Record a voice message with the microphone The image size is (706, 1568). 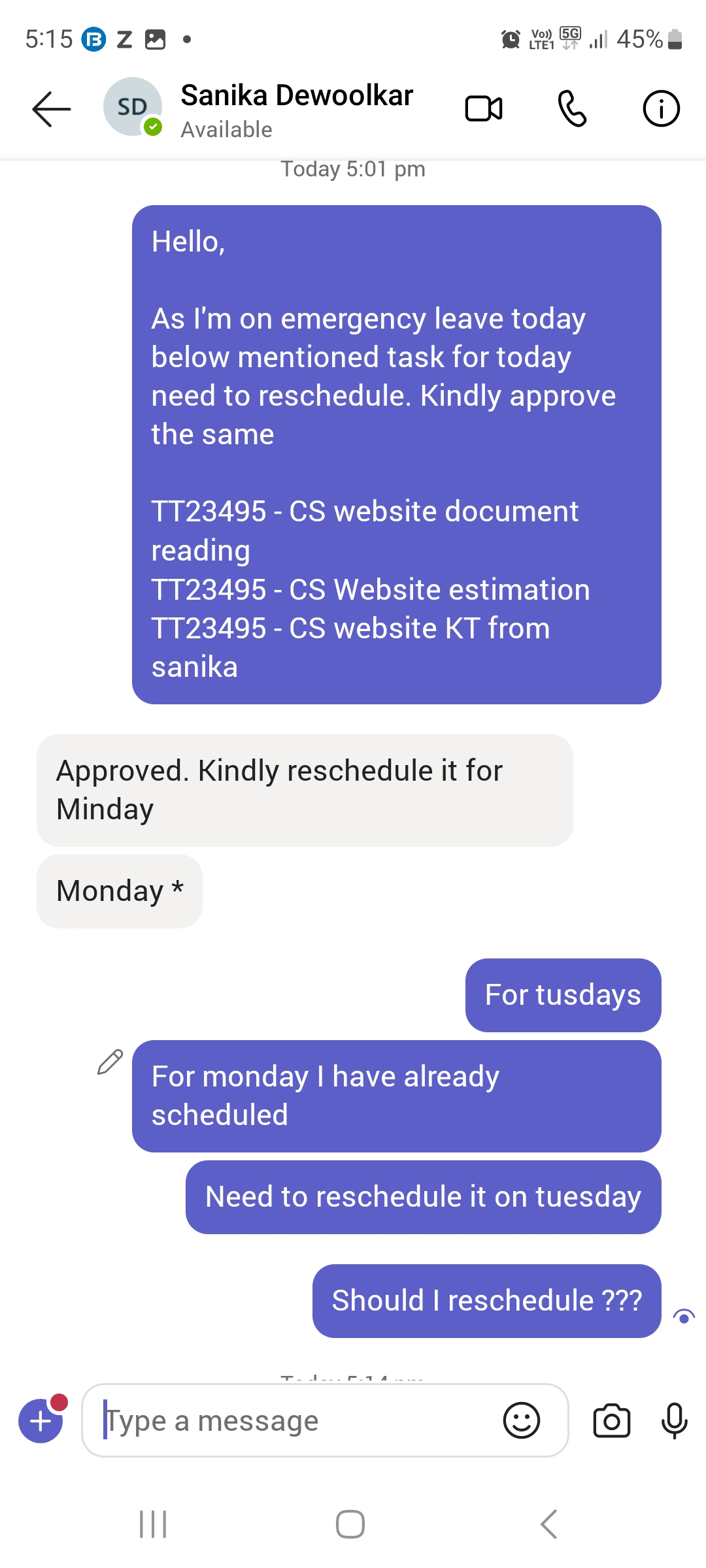pos(674,1421)
